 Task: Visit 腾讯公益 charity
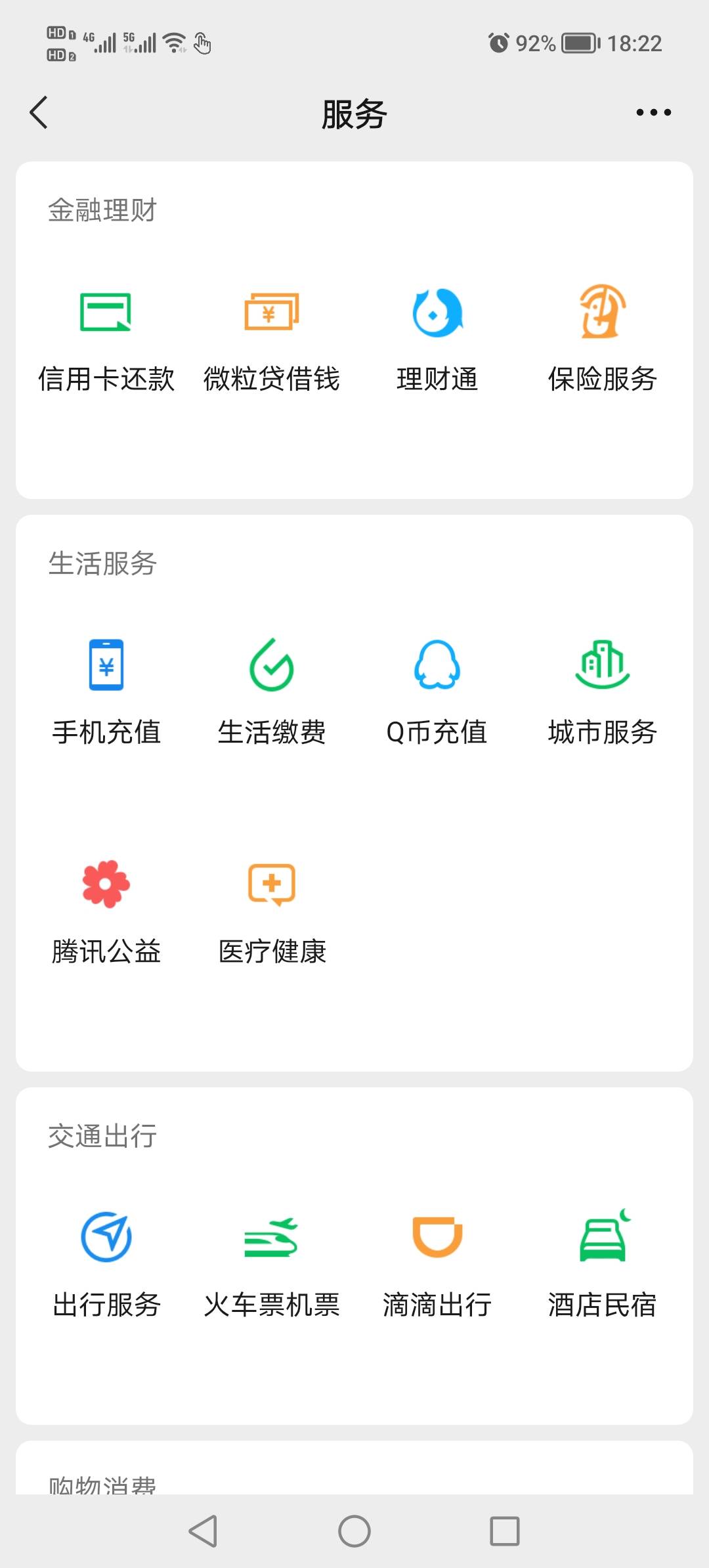point(106,911)
